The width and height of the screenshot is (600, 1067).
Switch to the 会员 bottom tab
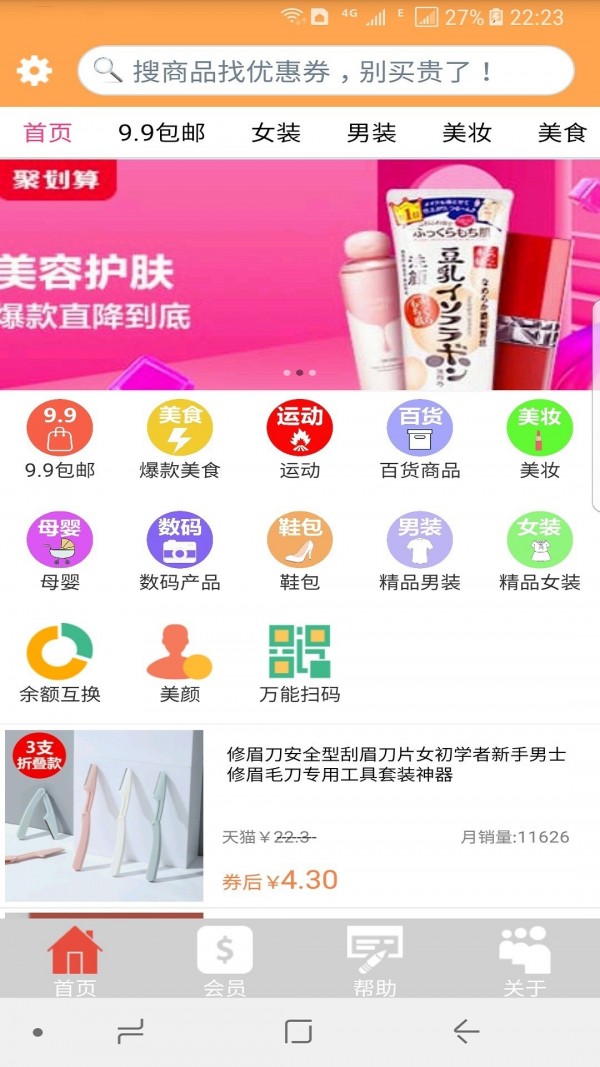(x=225, y=960)
